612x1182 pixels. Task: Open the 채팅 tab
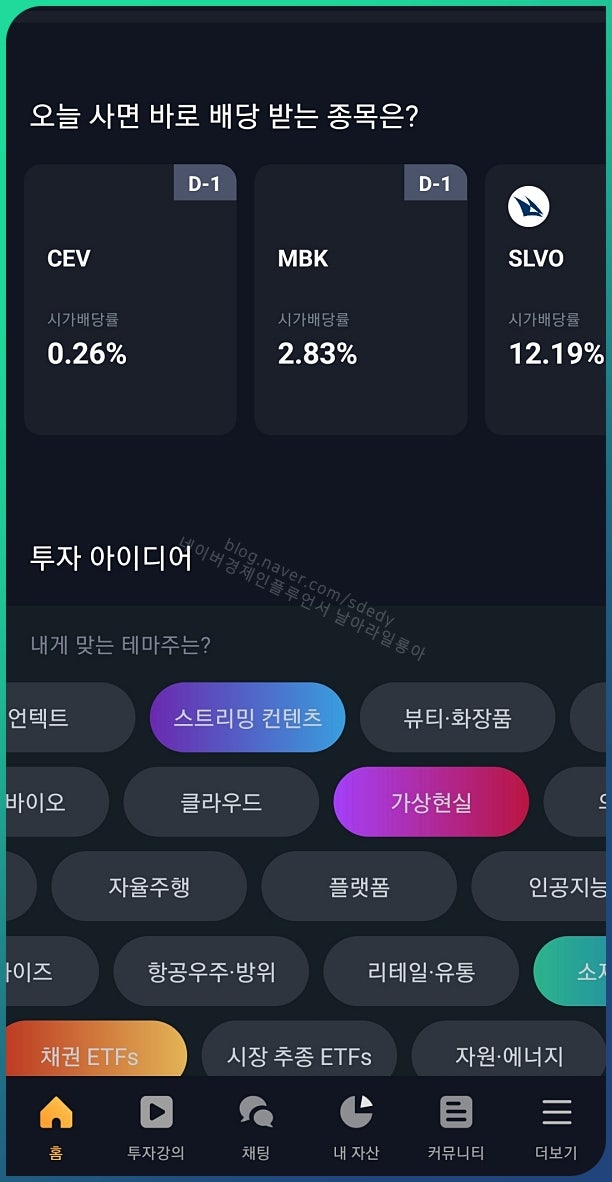click(256, 1128)
